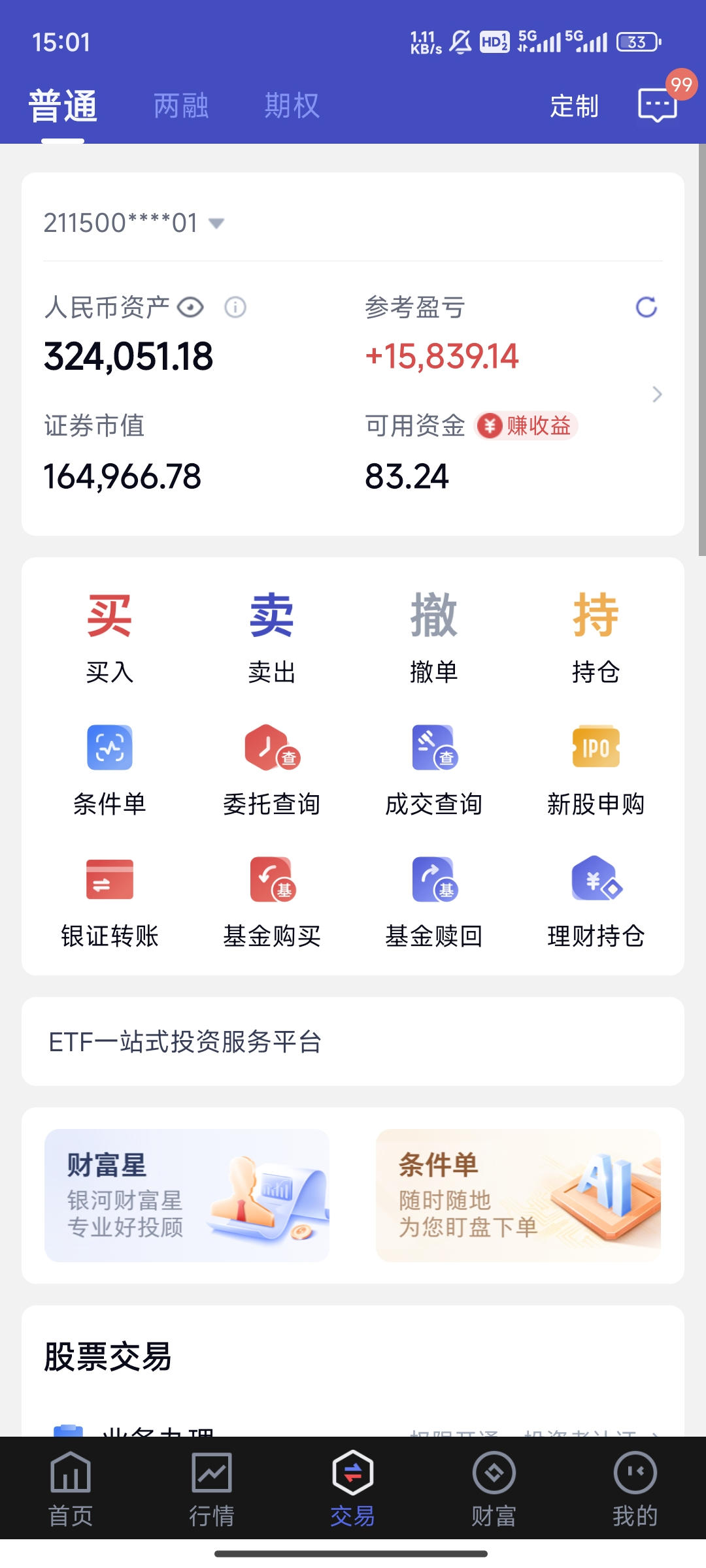706x1568 pixels.
Task: Switch to the 两融 tab
Action: click(181, 105)
